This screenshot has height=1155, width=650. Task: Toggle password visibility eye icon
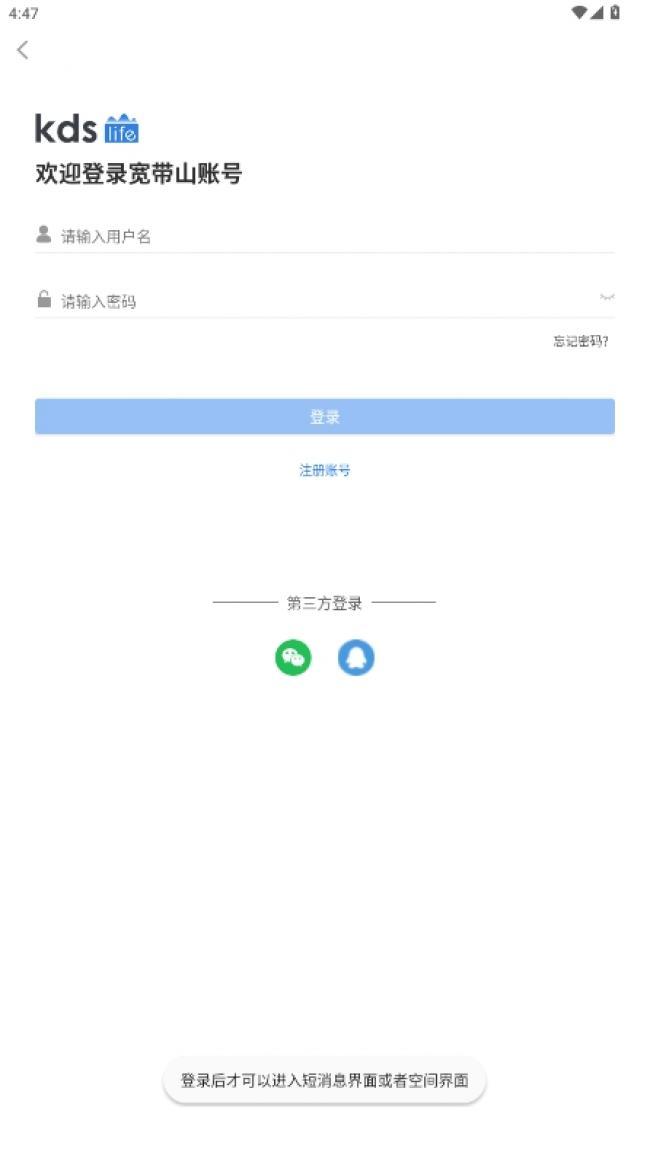point(607,297)
